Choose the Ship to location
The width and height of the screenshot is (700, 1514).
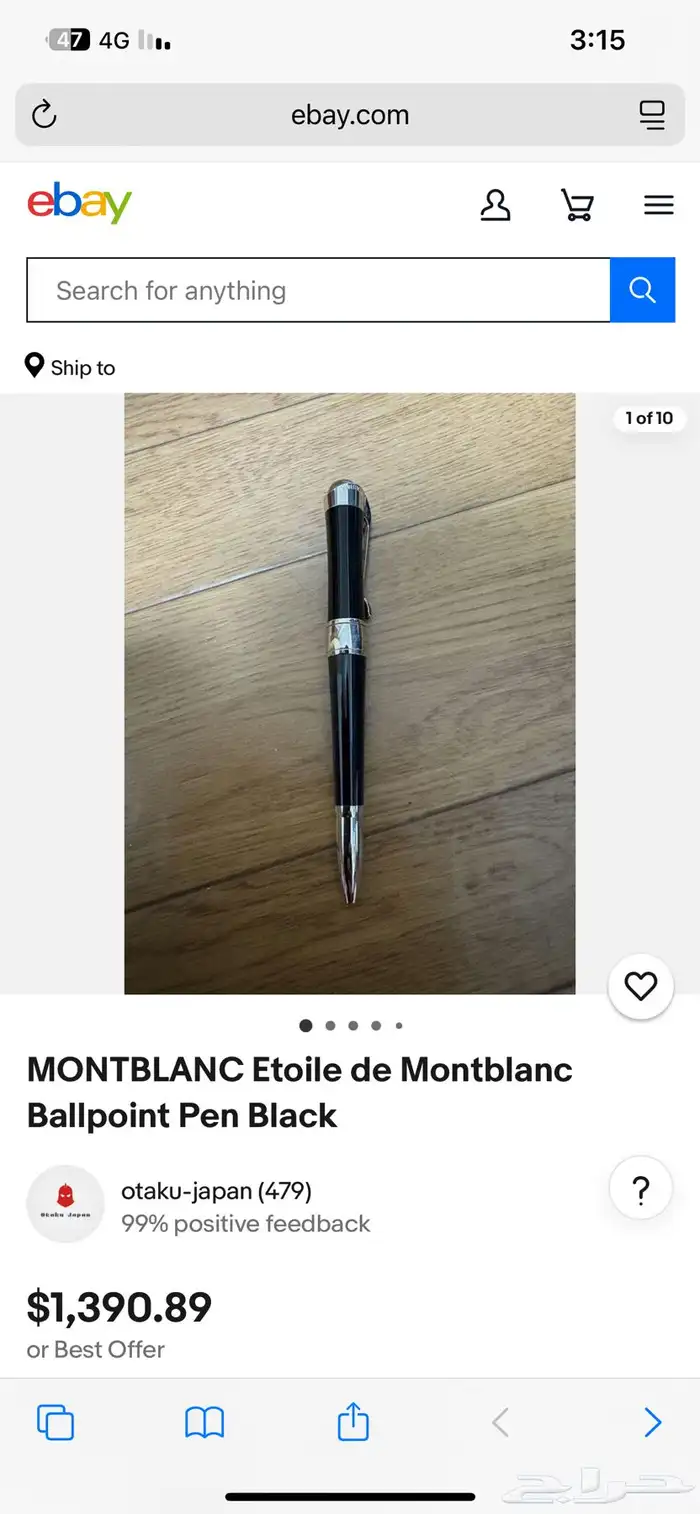[70, 367]
